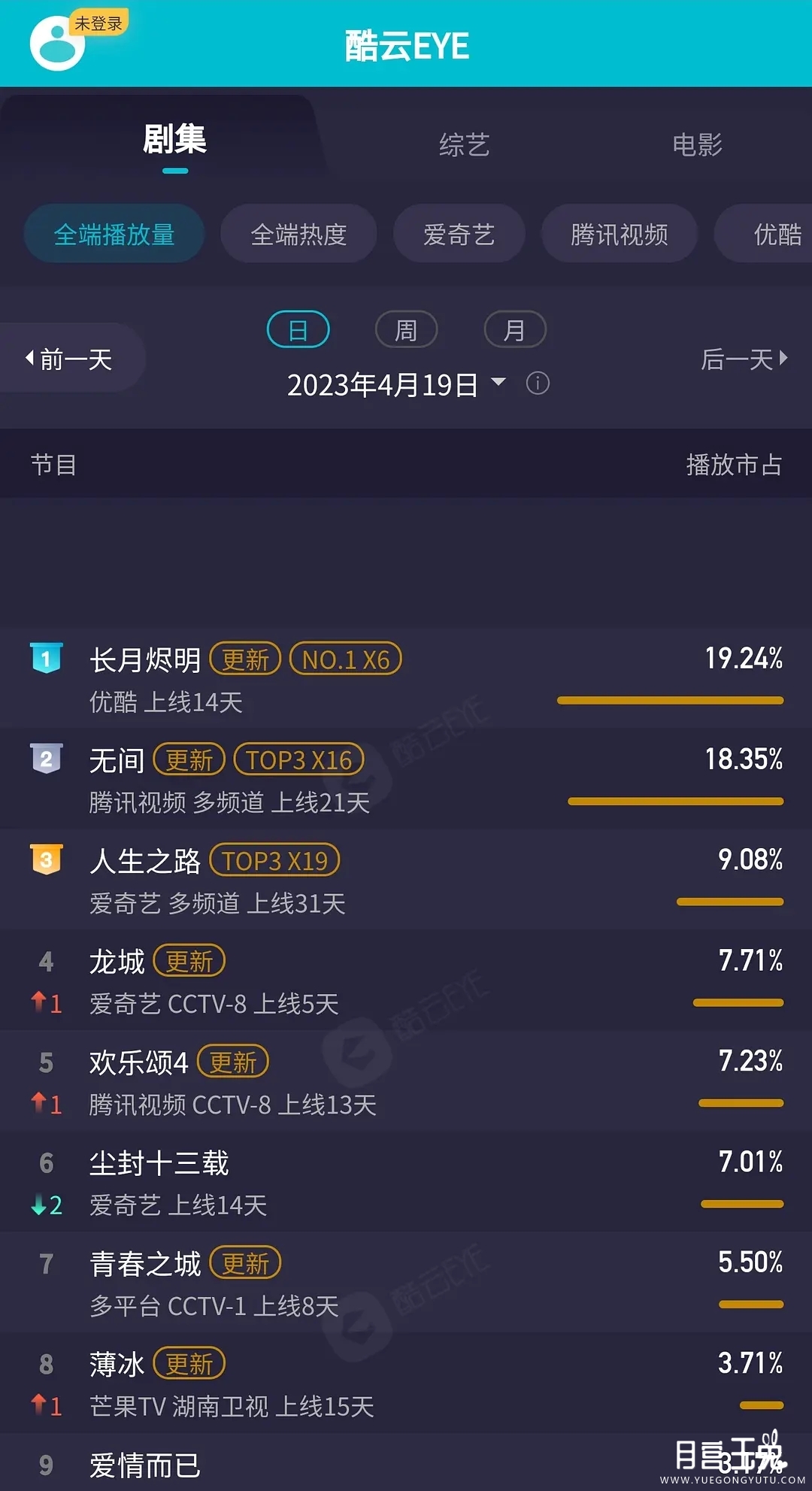The height and width of the screenshot is (1491, 812).
Task: Open the 长月烬明 ranking entry
Action: (x=406, y=678)
